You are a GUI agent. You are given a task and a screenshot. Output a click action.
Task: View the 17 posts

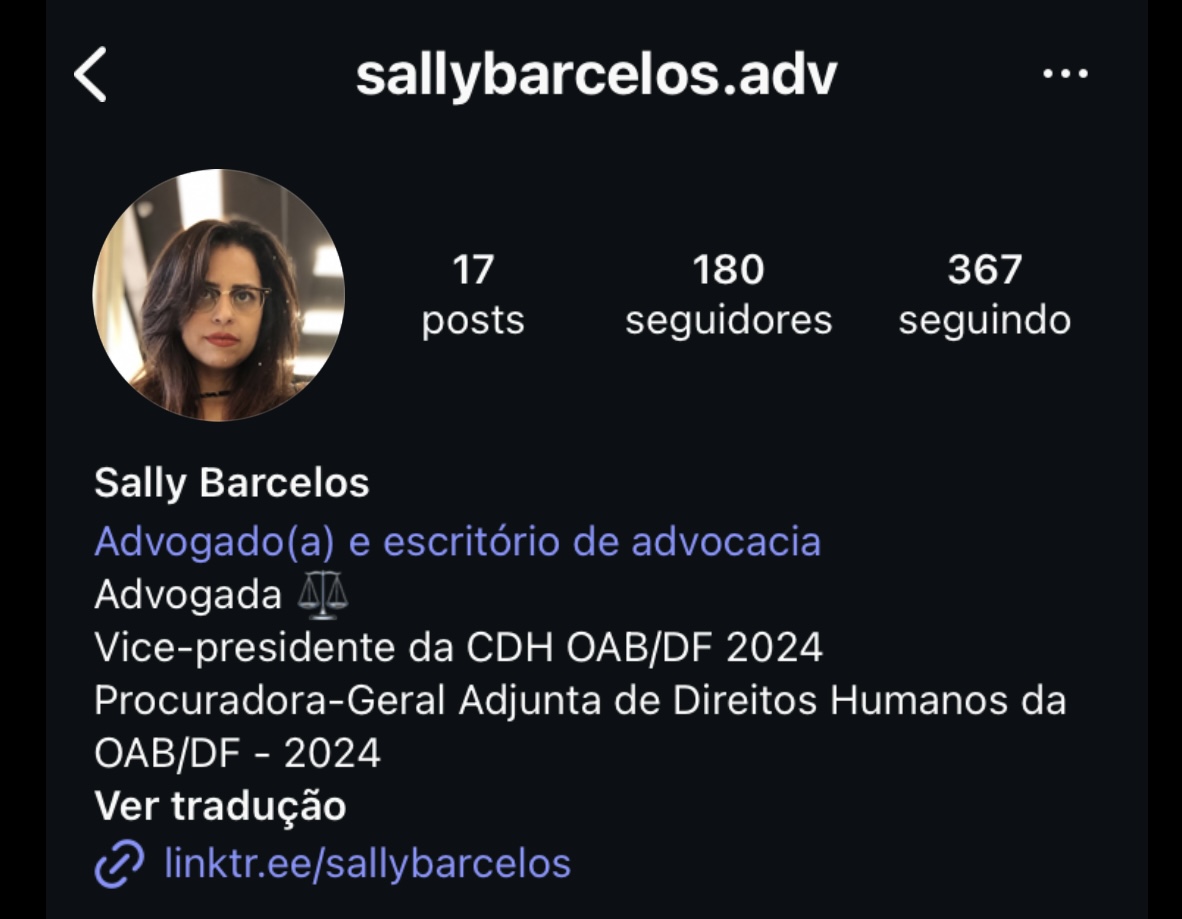pyautogui.click(x=473, y=295)
